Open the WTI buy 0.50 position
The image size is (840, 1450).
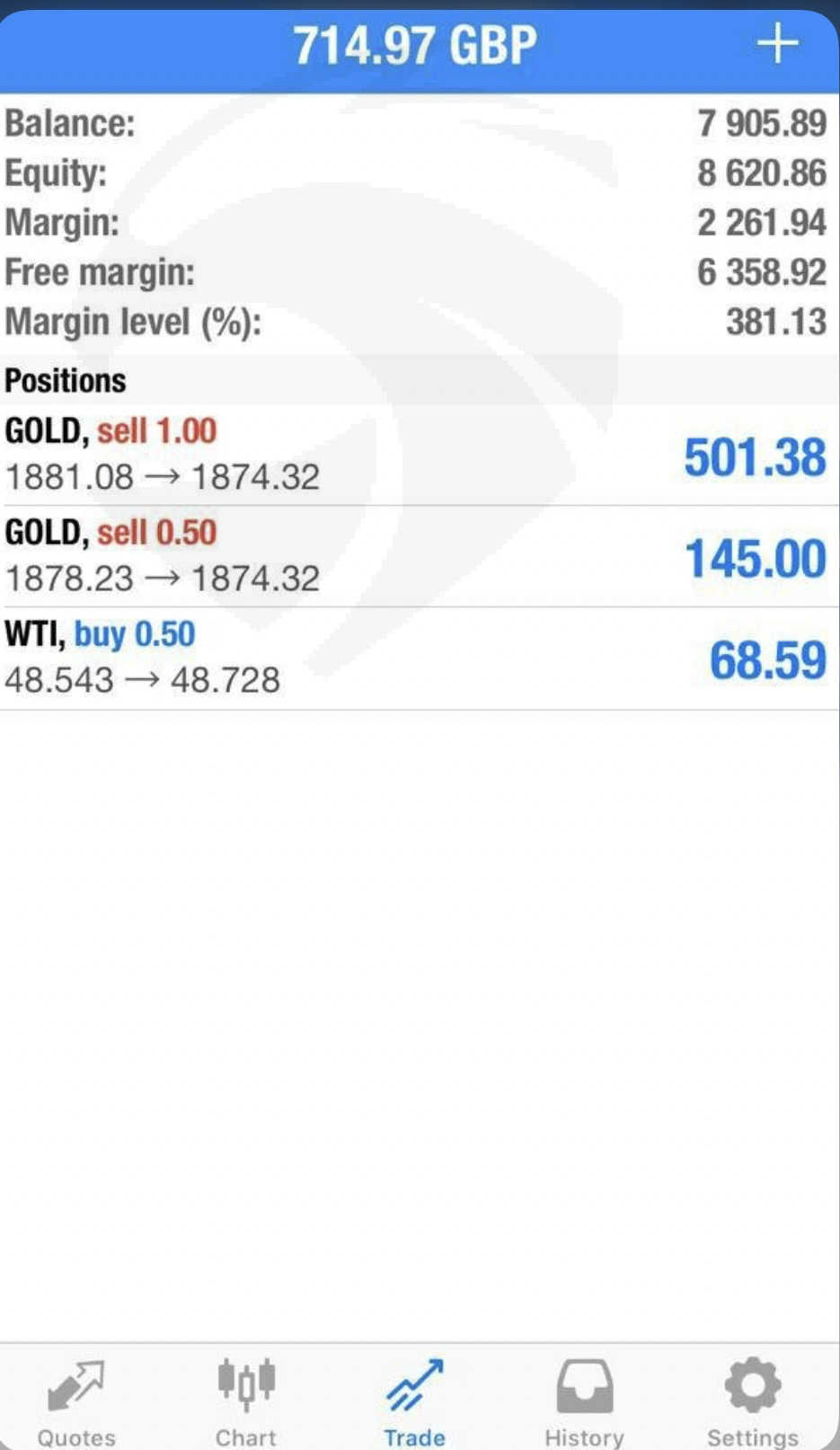(x=420, y=659)
